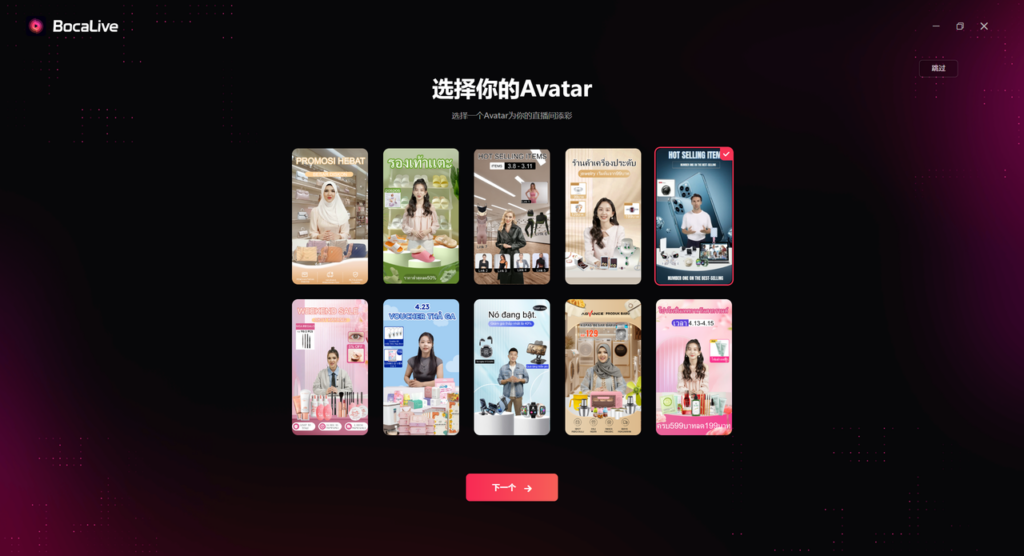Tap the selected HOT SELLING ITEM phone avatar
The height and width of the screenshot is (556, 1024).
(x=693, y=216)
